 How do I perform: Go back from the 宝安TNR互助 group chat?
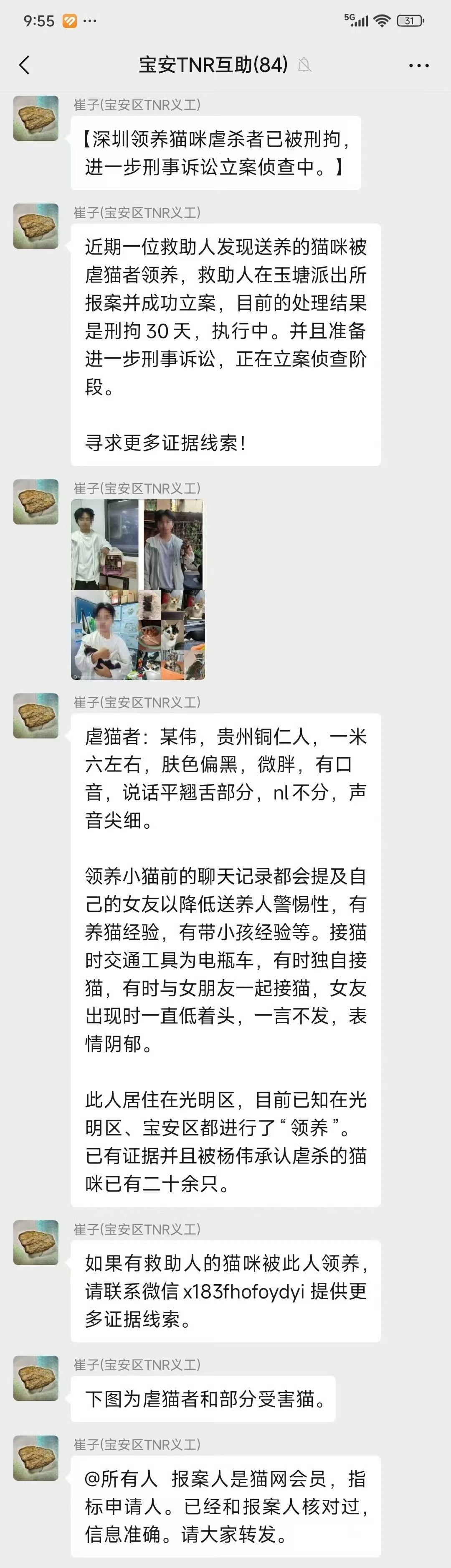tap(24, 65)
